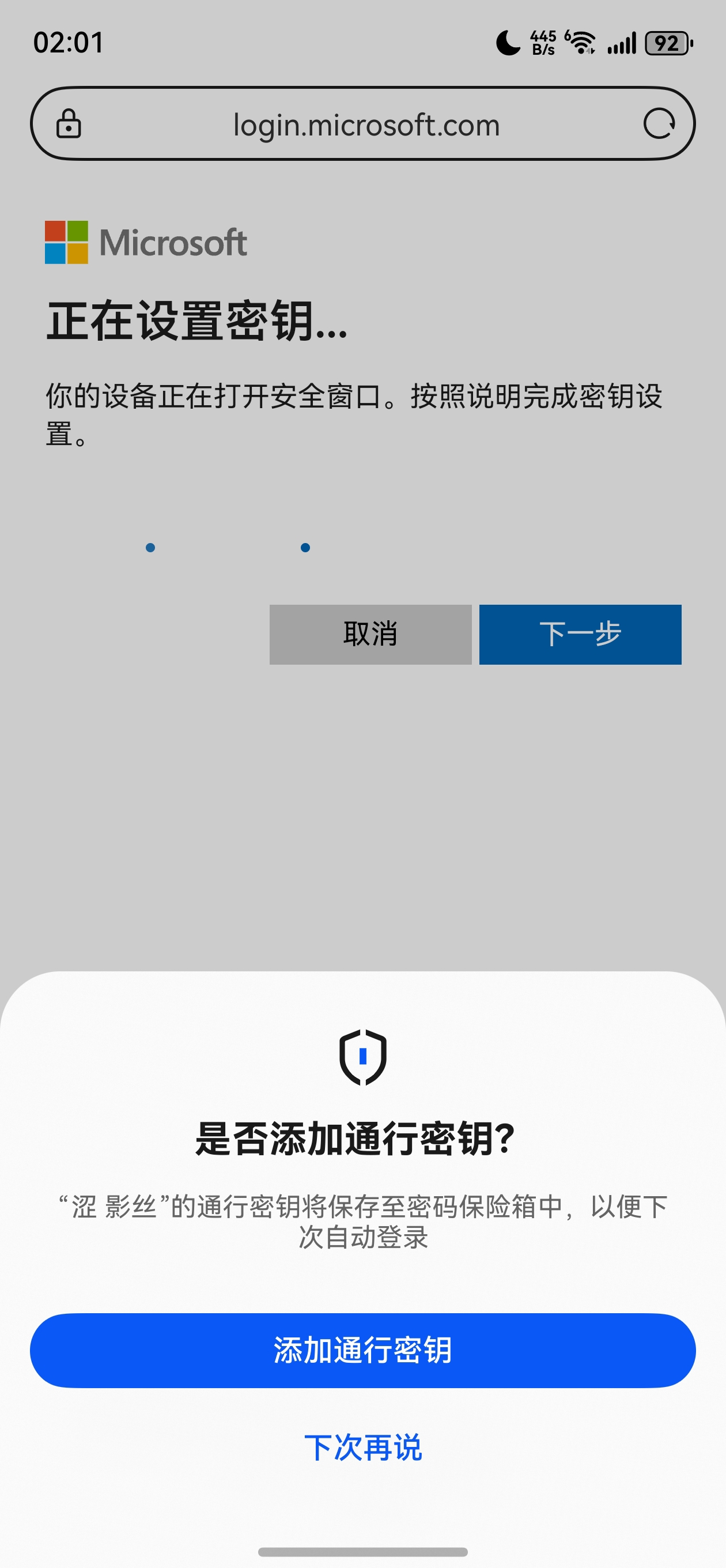Reload the page with the refresh icon
The width and height of the screenshot is (726, 1568).
point(659,124)
